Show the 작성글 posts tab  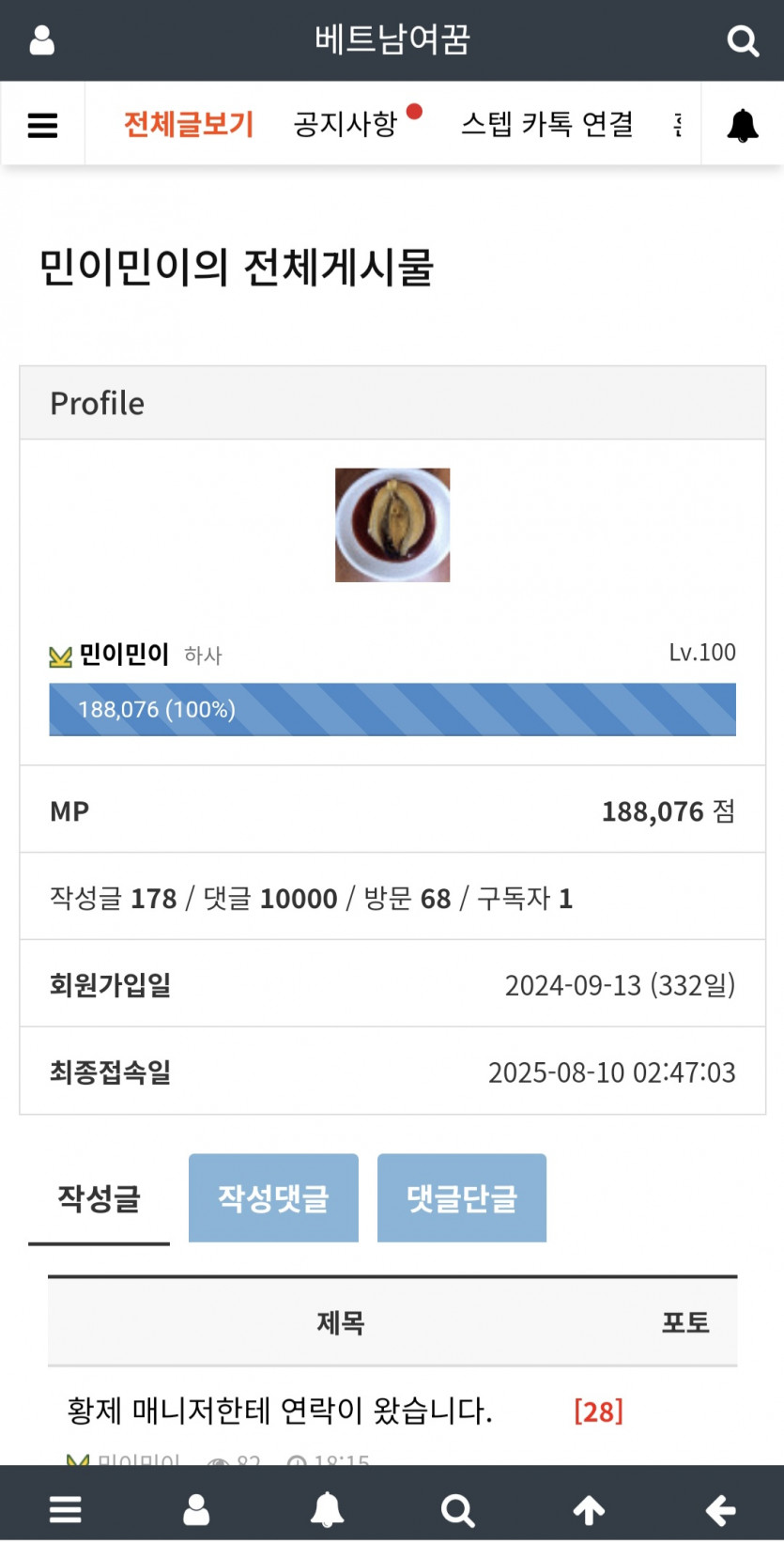[x=99, y=1198]
